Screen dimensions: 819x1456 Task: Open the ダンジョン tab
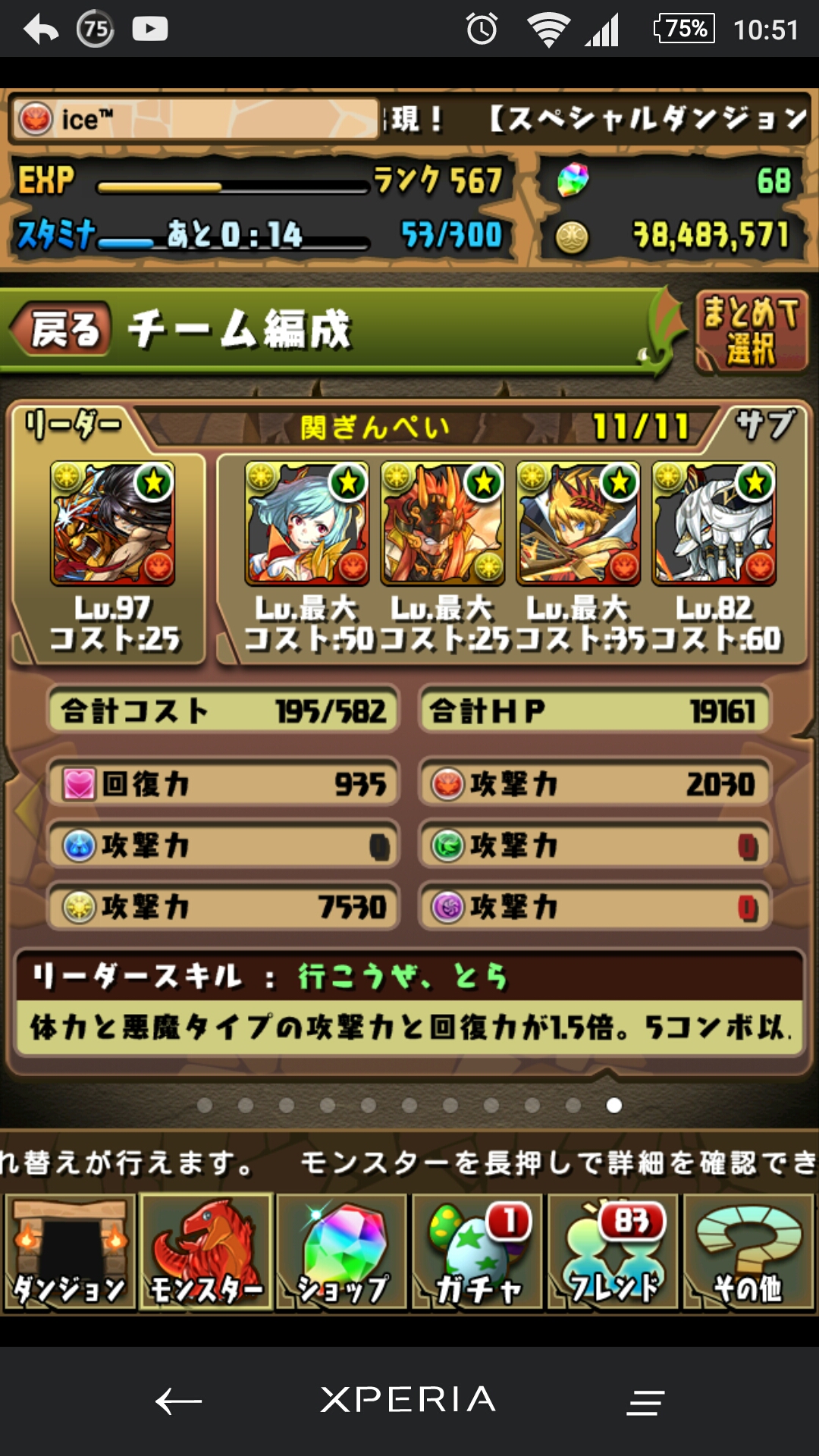point(70,1252)
